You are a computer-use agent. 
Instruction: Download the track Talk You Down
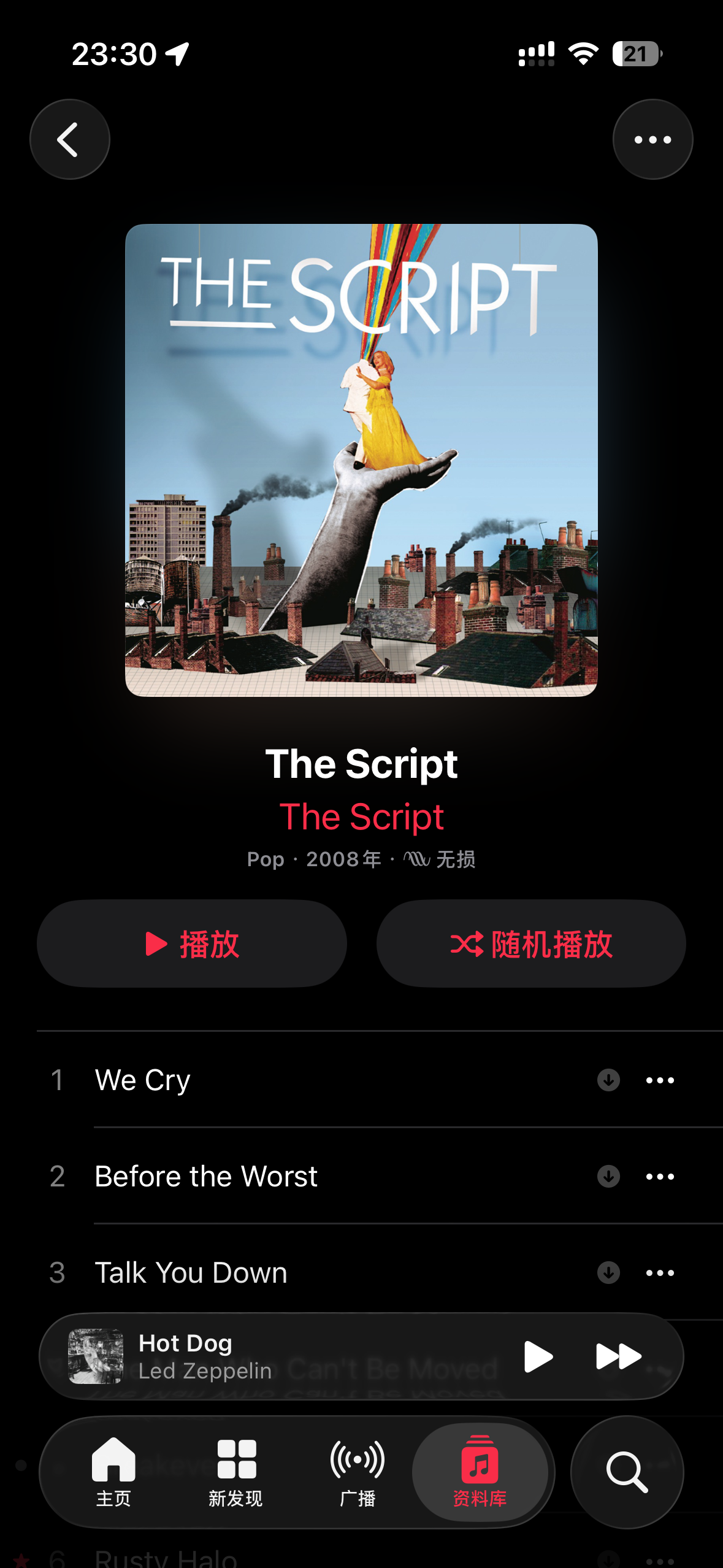tap(608, 1272)
